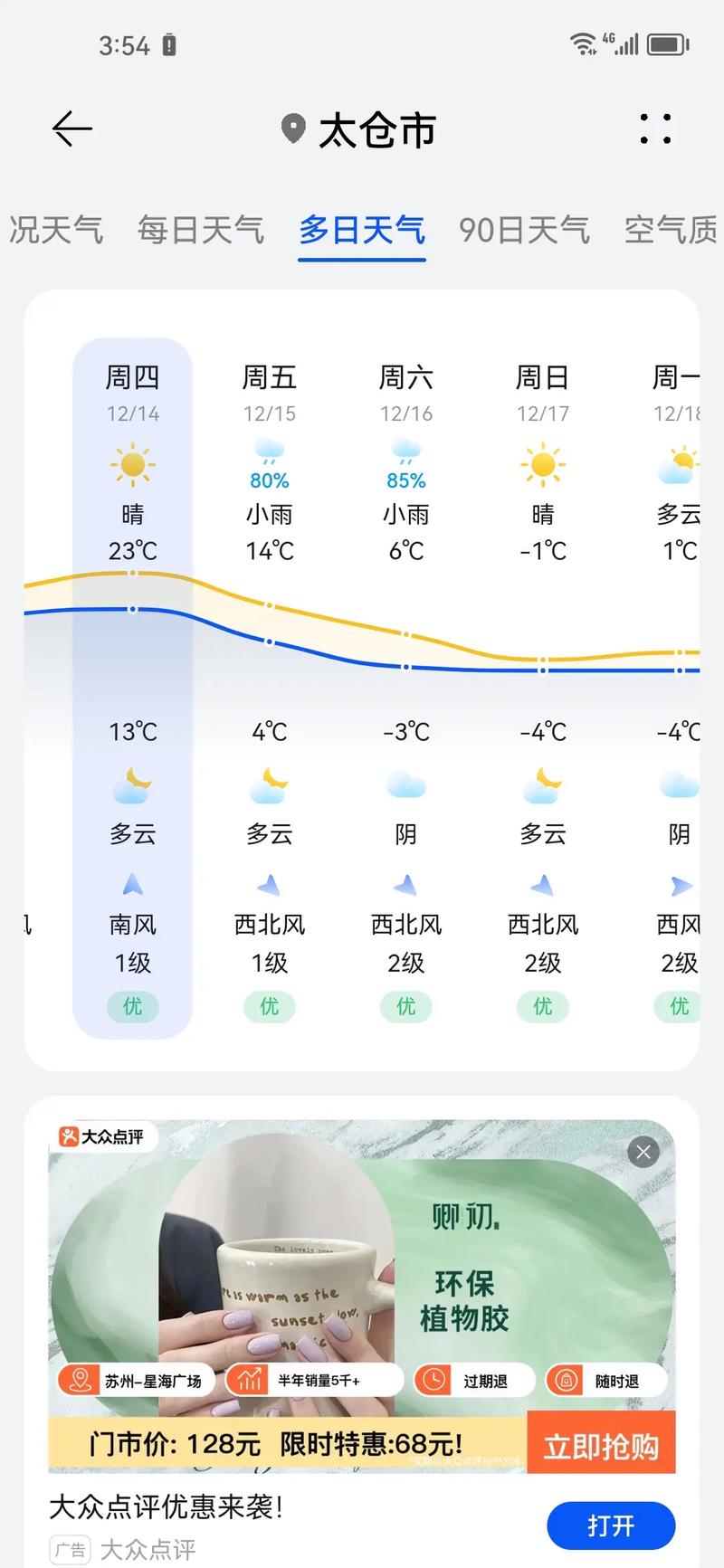Tap the cloudy moon icon under 13℃

(x=133, y=789)
